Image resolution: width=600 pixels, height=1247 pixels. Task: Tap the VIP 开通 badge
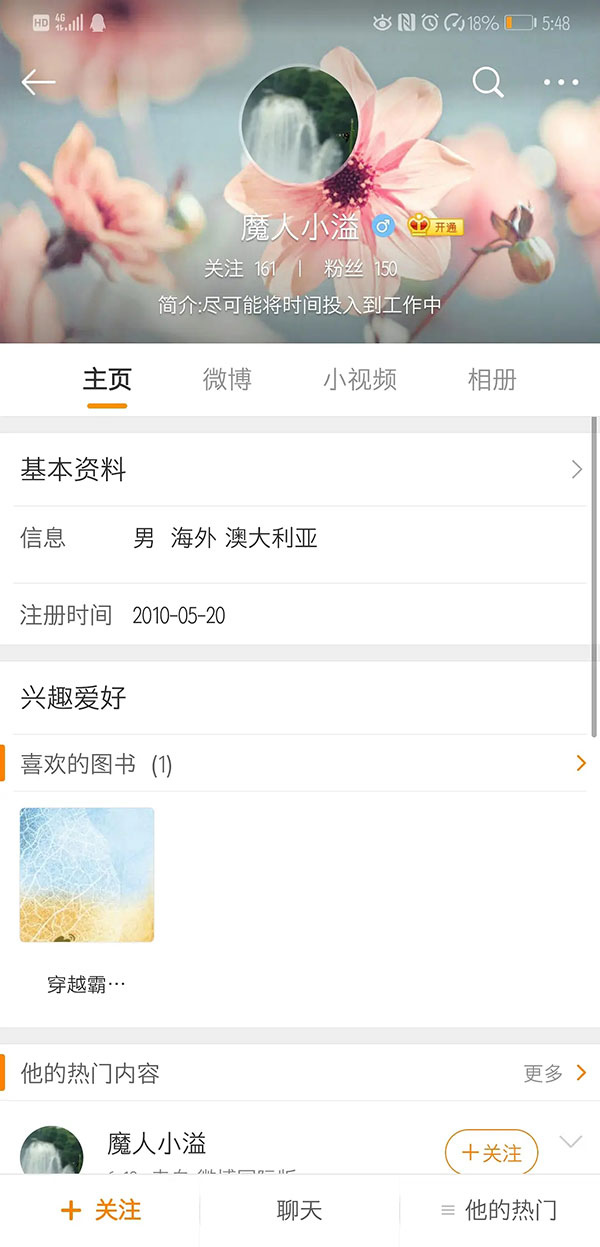click(436, 226)
